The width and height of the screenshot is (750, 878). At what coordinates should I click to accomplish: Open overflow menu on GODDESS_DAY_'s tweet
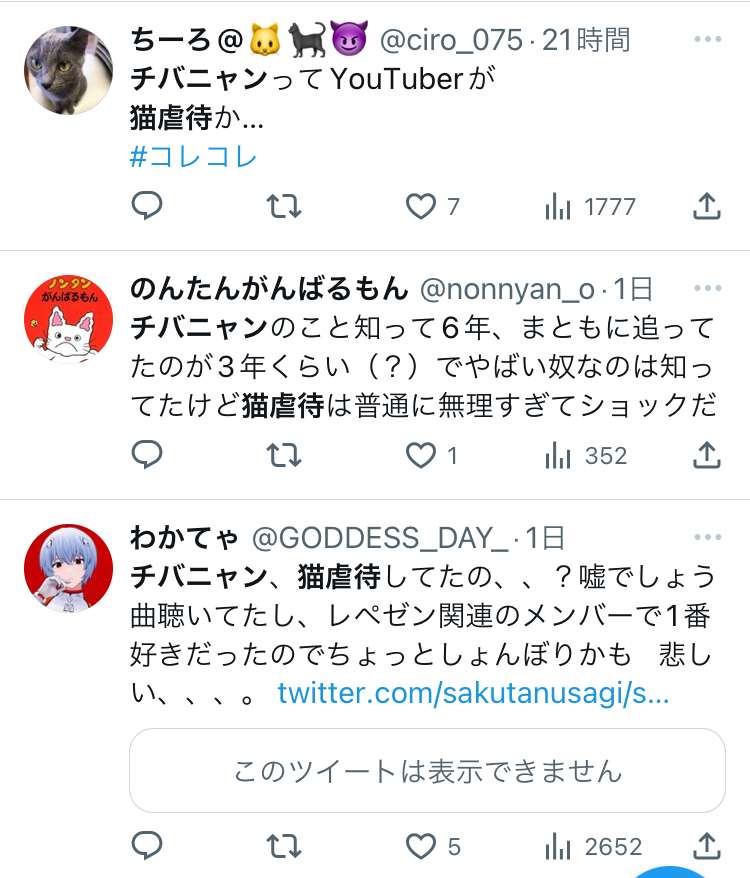click(x=707, y=538)
